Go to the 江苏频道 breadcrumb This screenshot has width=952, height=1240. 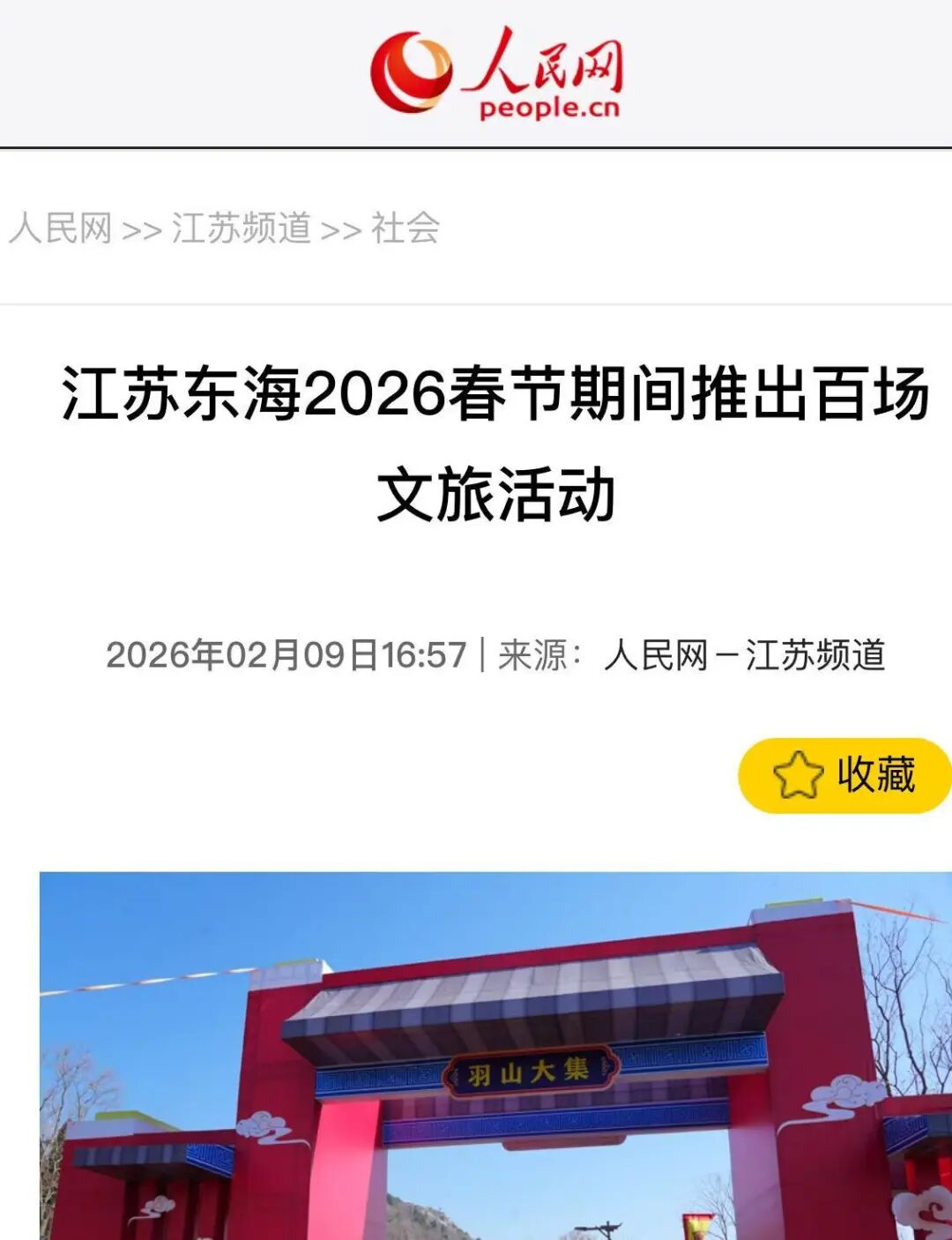242,228
